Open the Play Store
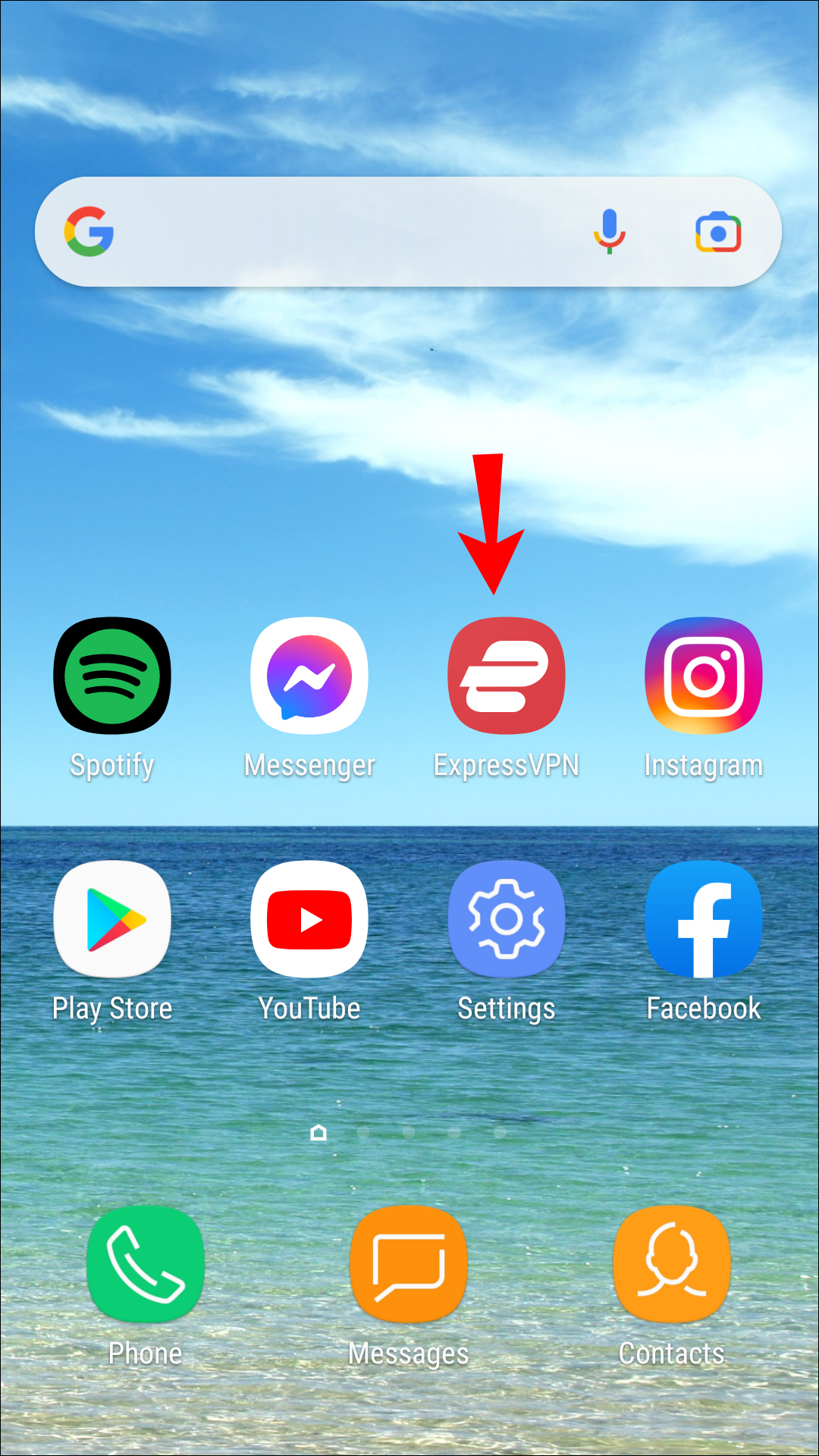 click(x=112, y=919)
